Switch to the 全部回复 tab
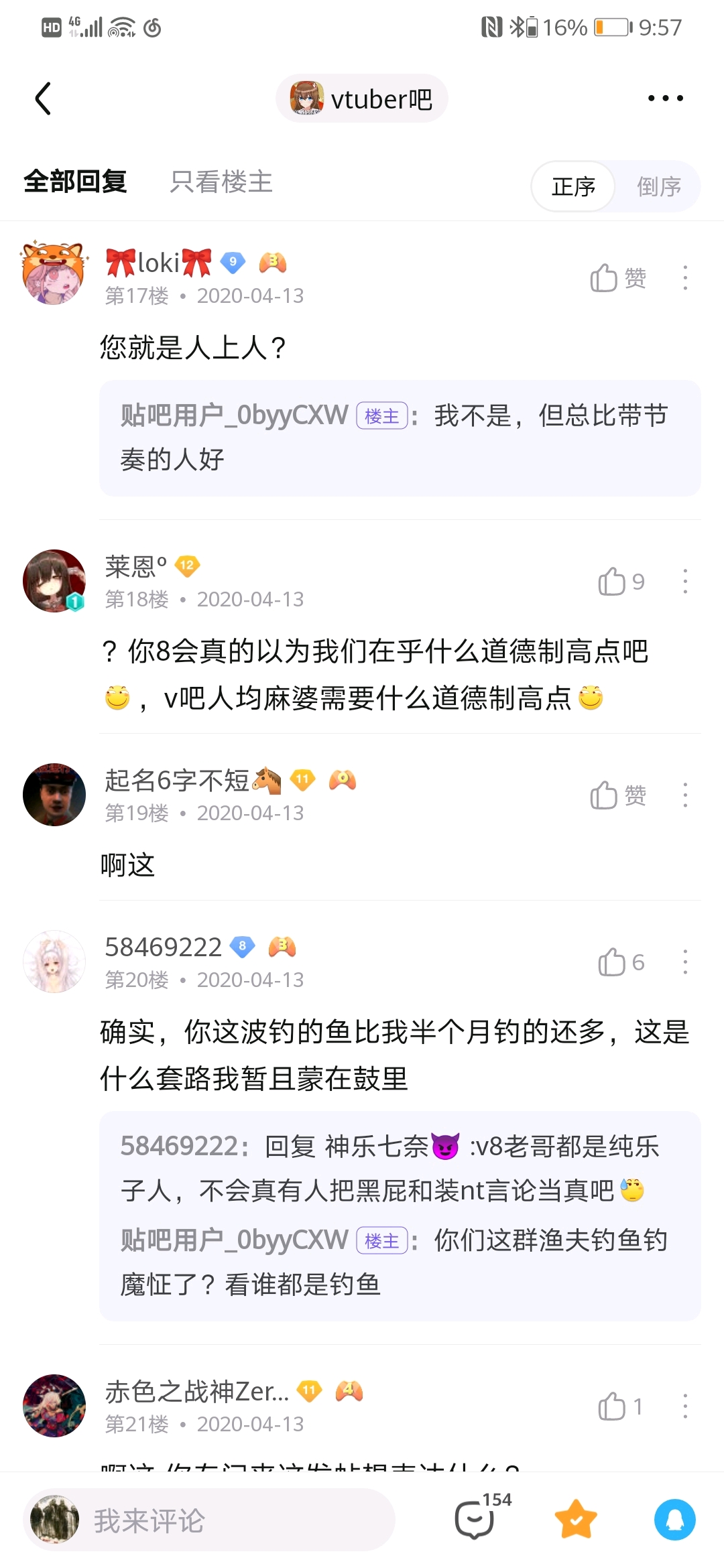 tap(75, 182)
